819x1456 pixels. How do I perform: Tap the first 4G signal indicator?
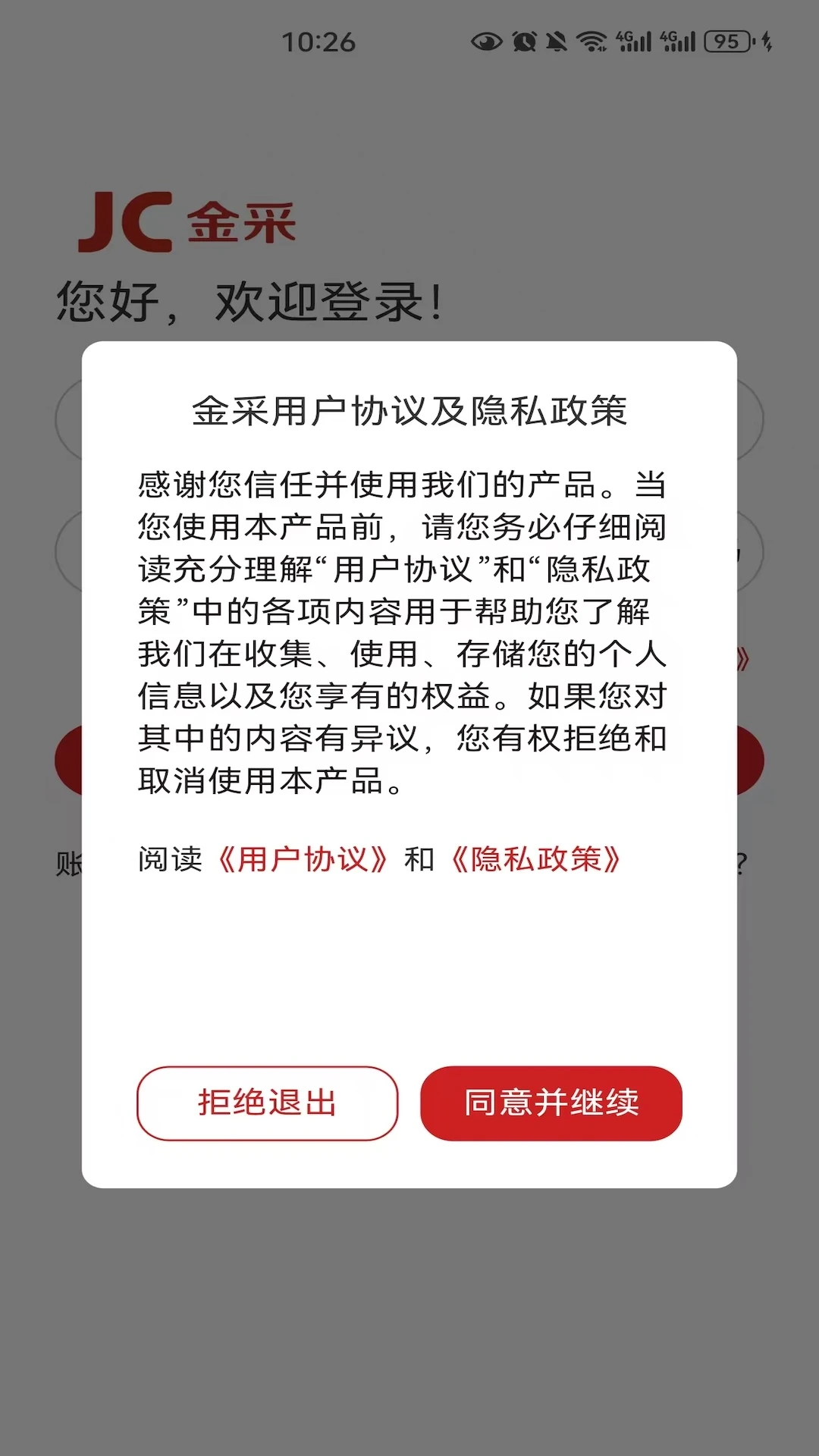634,42
